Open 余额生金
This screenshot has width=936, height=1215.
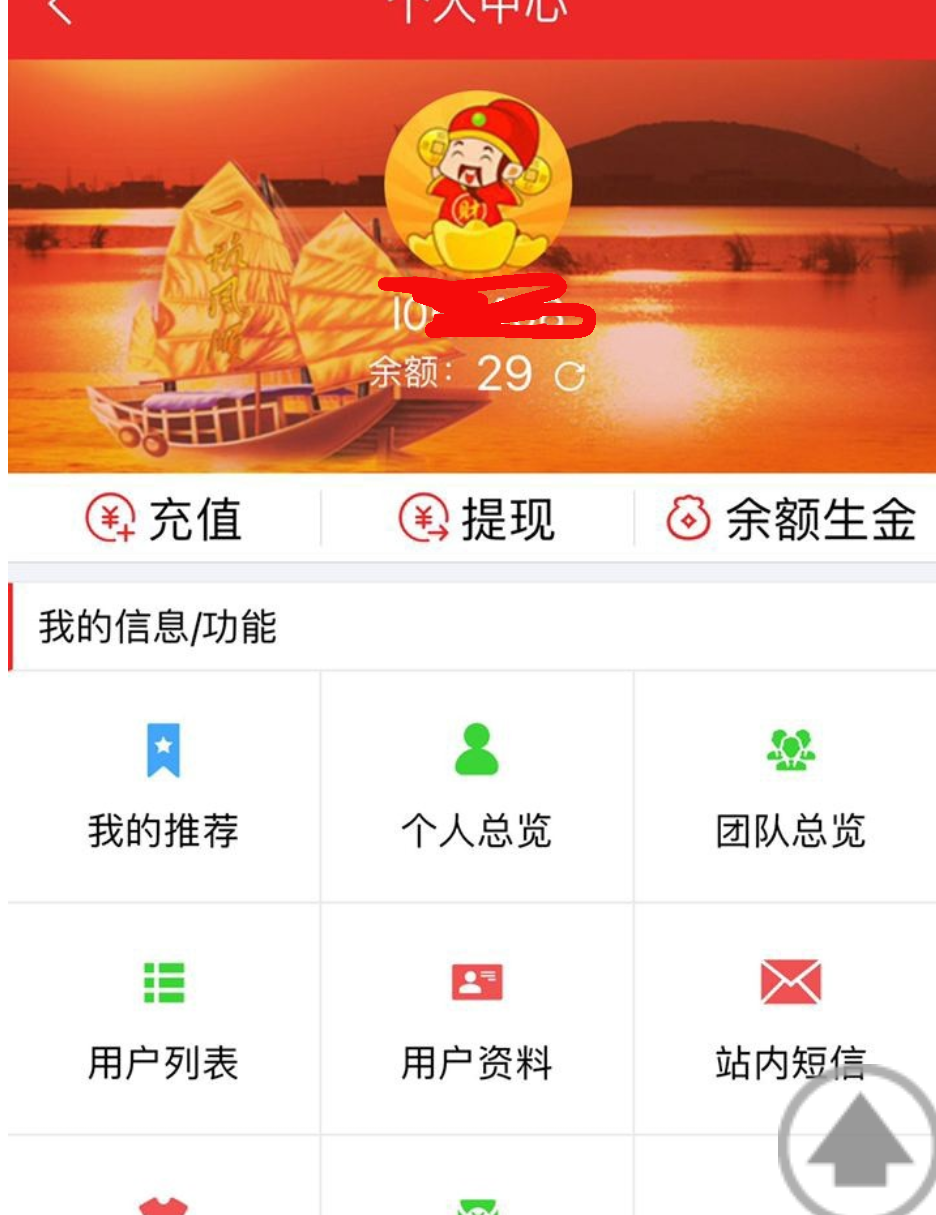pos(790,519)
